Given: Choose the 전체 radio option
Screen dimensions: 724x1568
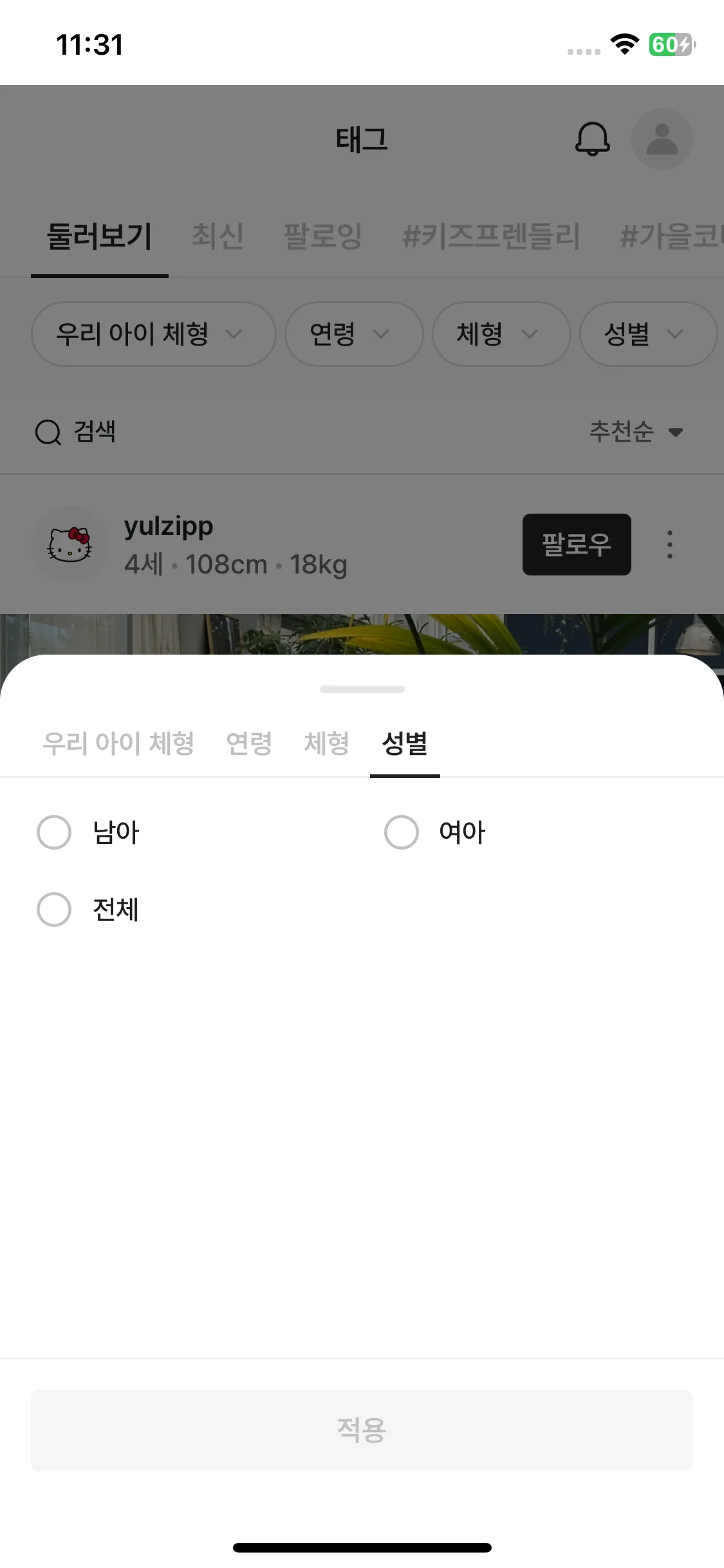Looking at the screenshot, I should tap(55, 910).
